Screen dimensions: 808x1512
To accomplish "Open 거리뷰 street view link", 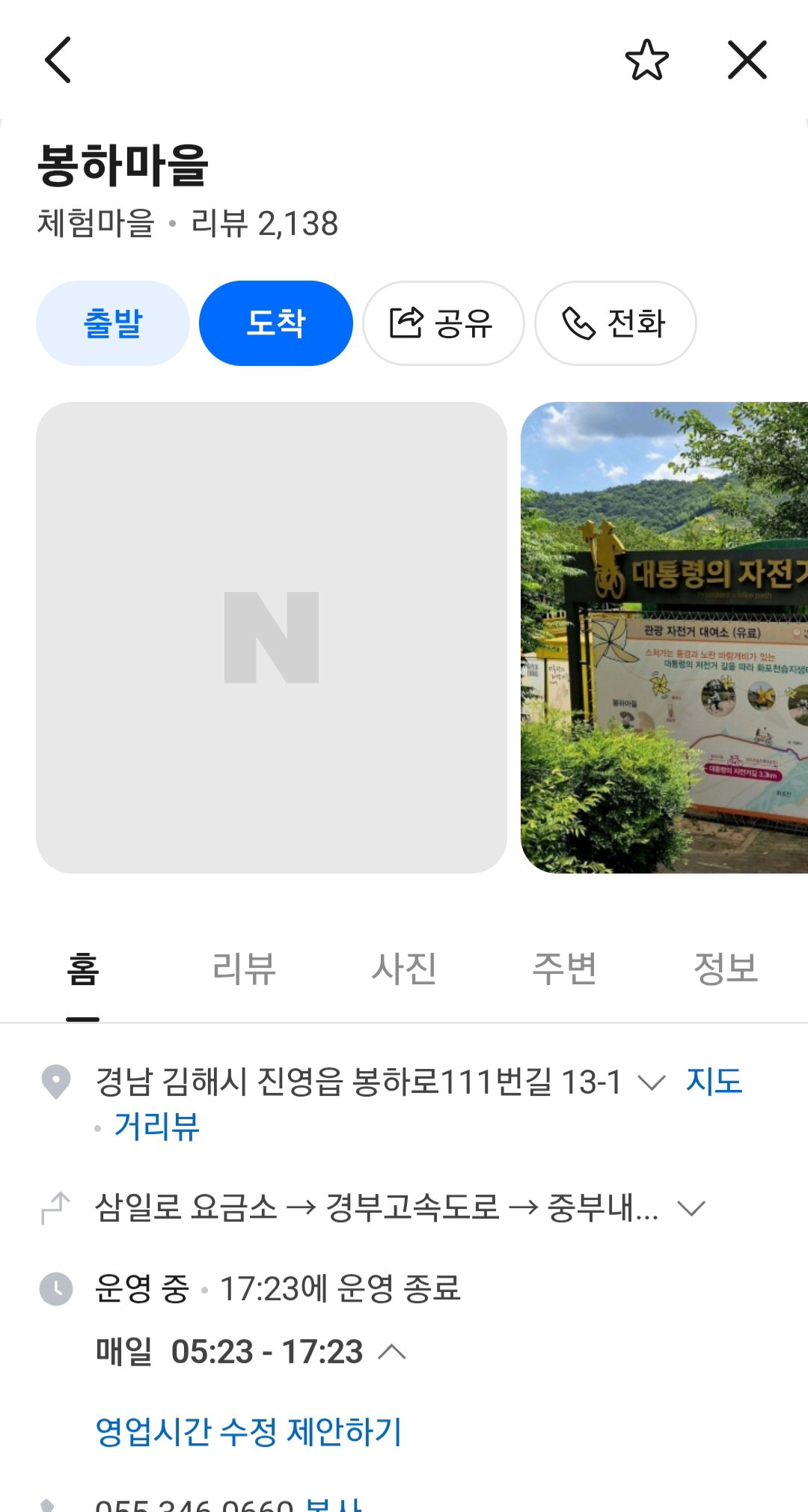I will 157,1127.
